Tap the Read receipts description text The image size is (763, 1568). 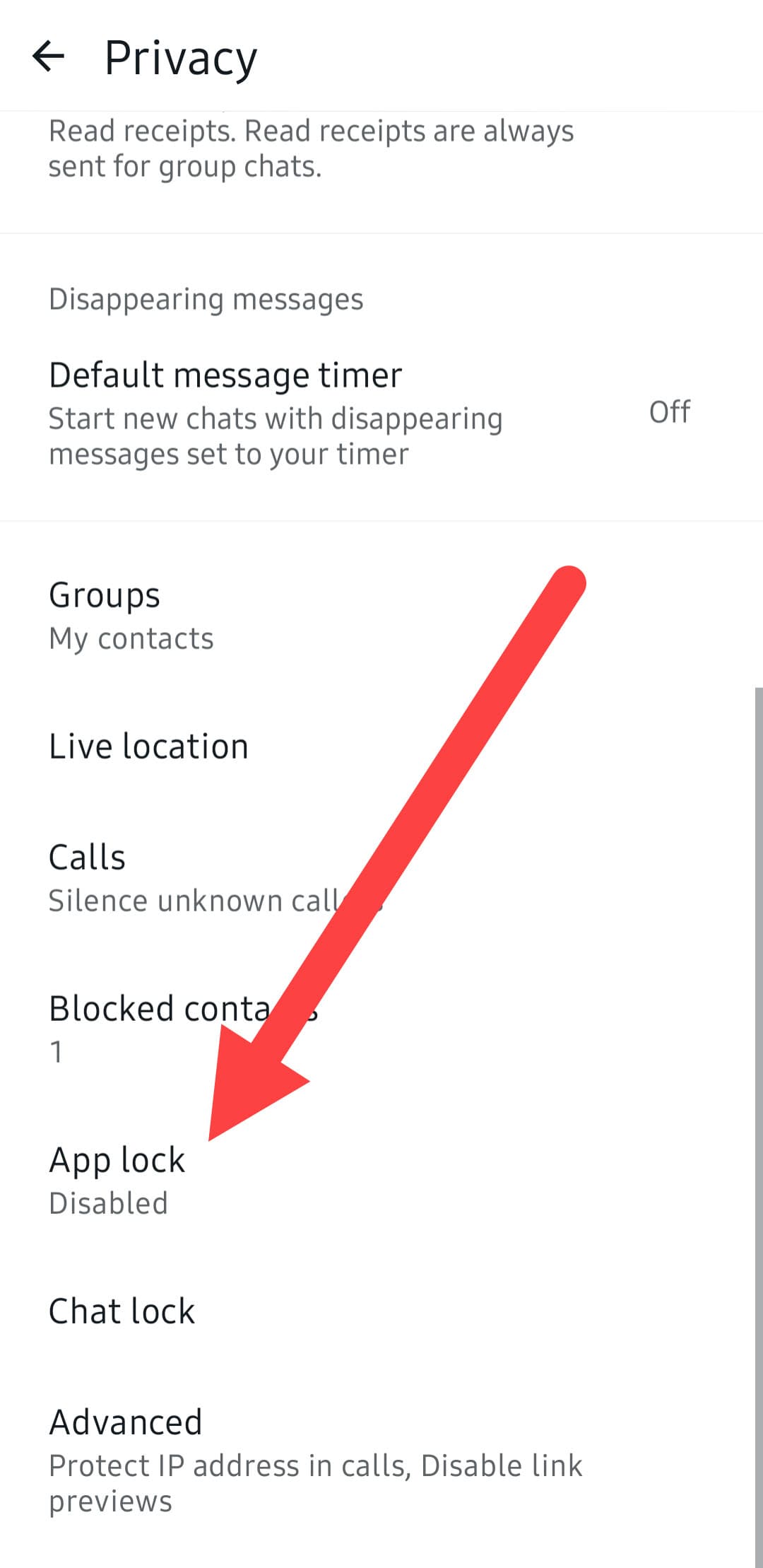311,148
